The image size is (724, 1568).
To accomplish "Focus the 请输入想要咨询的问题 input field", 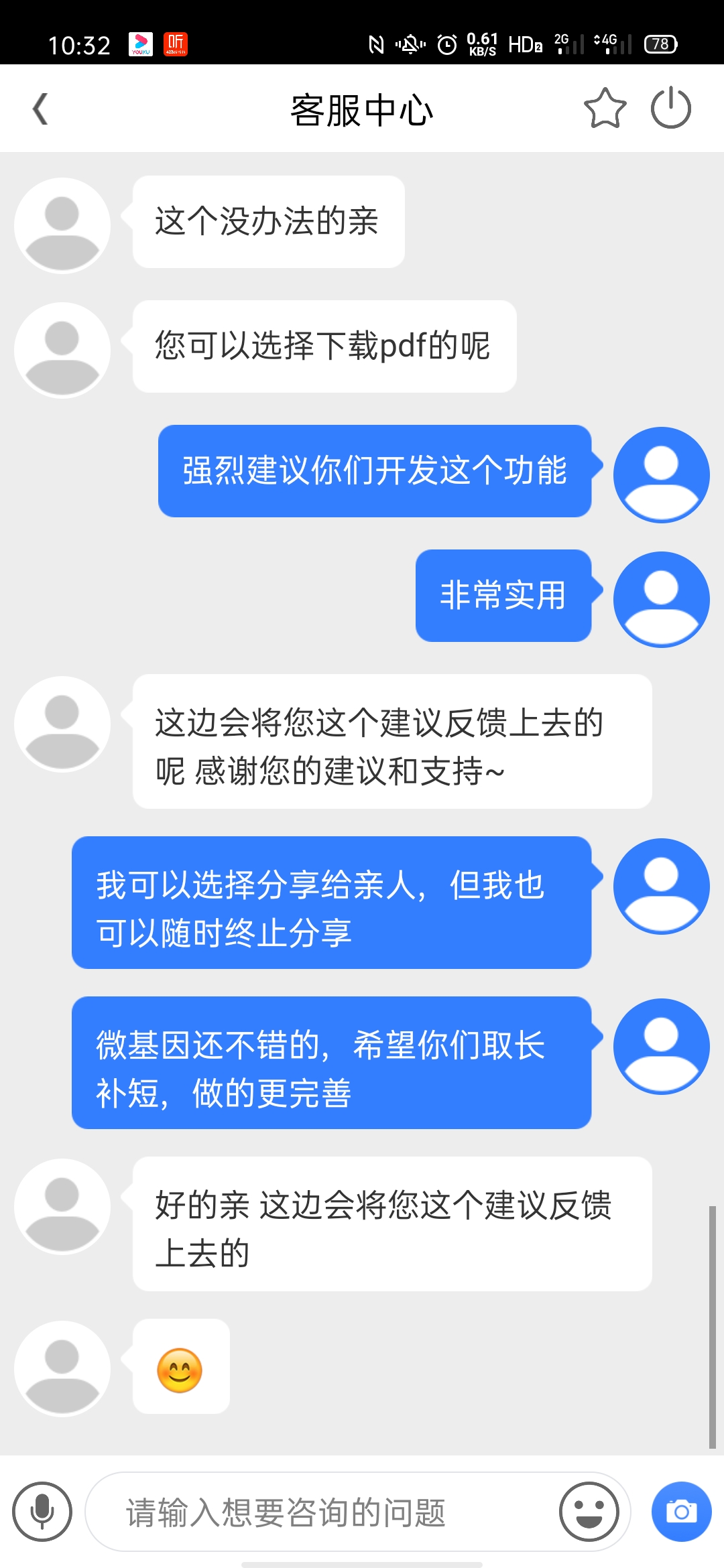I will (x=322, y=1512).
